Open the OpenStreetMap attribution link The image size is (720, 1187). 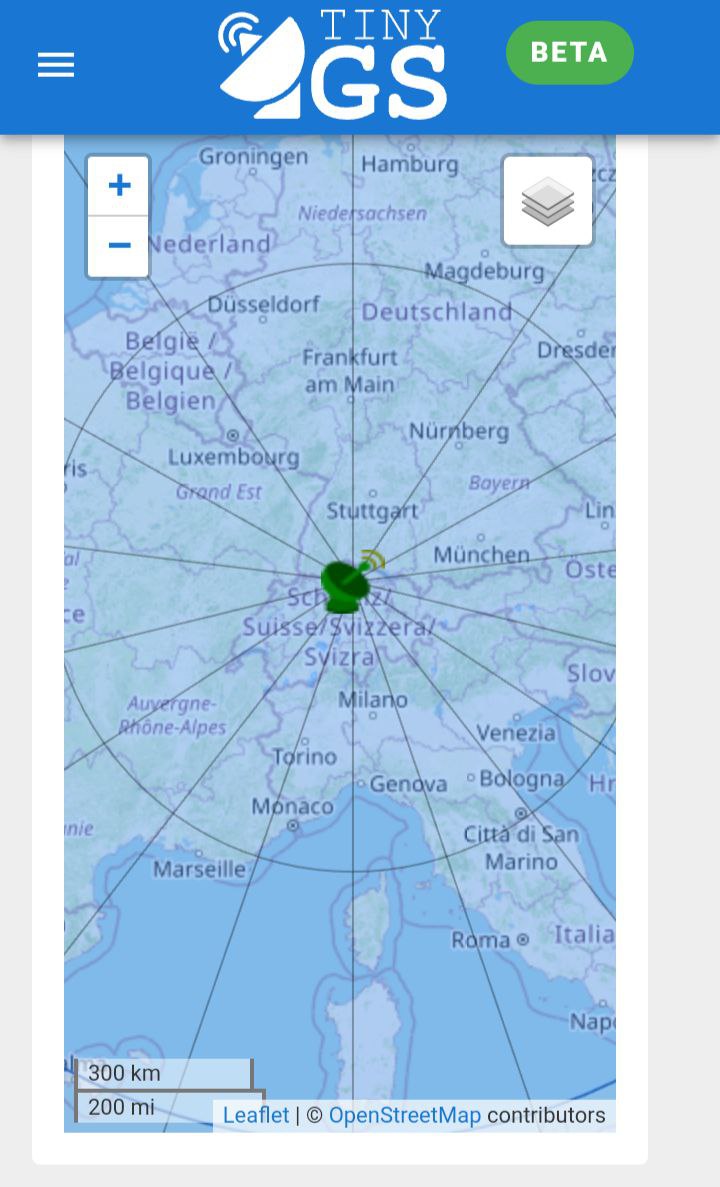pyautogui.click(x=404, y=1115)
